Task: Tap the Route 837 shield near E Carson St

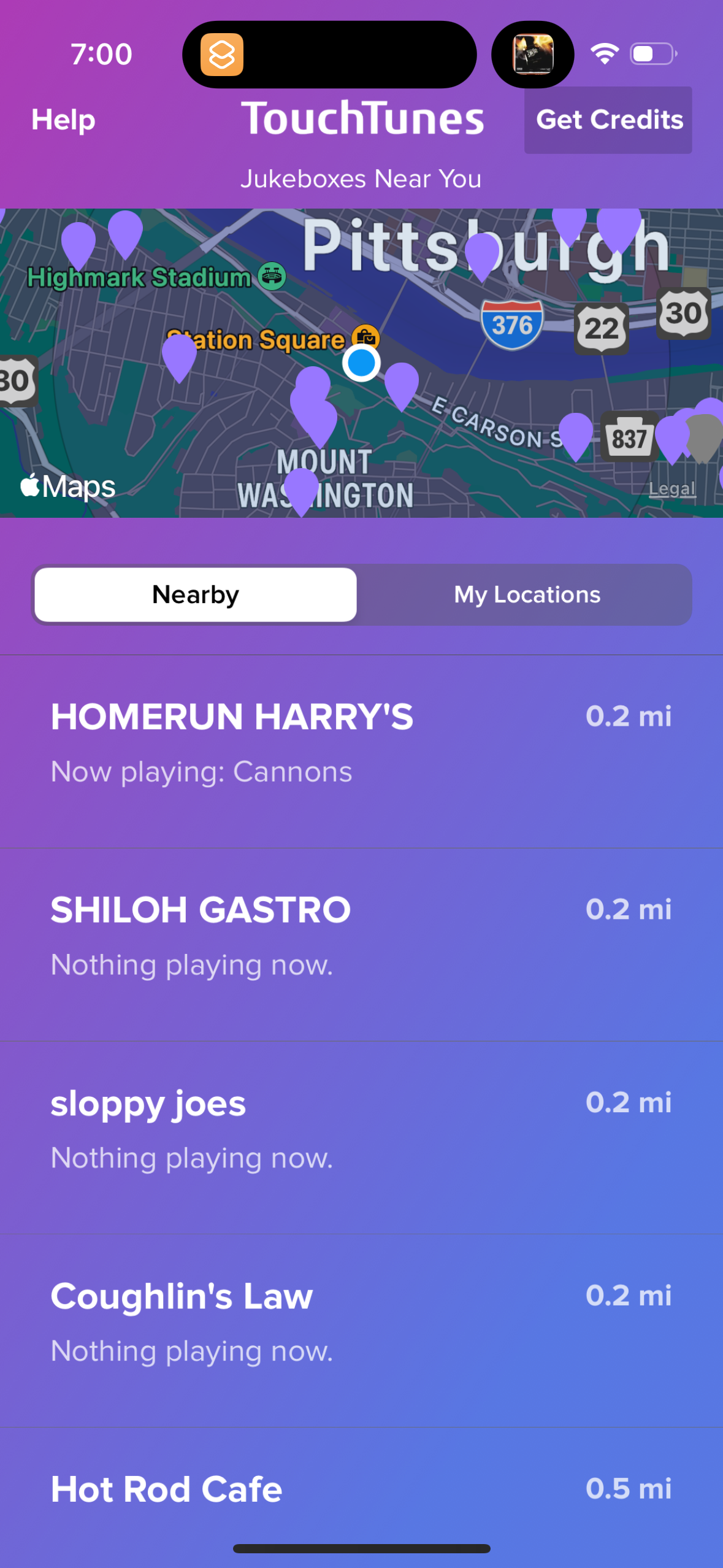Action: (630, 435)
